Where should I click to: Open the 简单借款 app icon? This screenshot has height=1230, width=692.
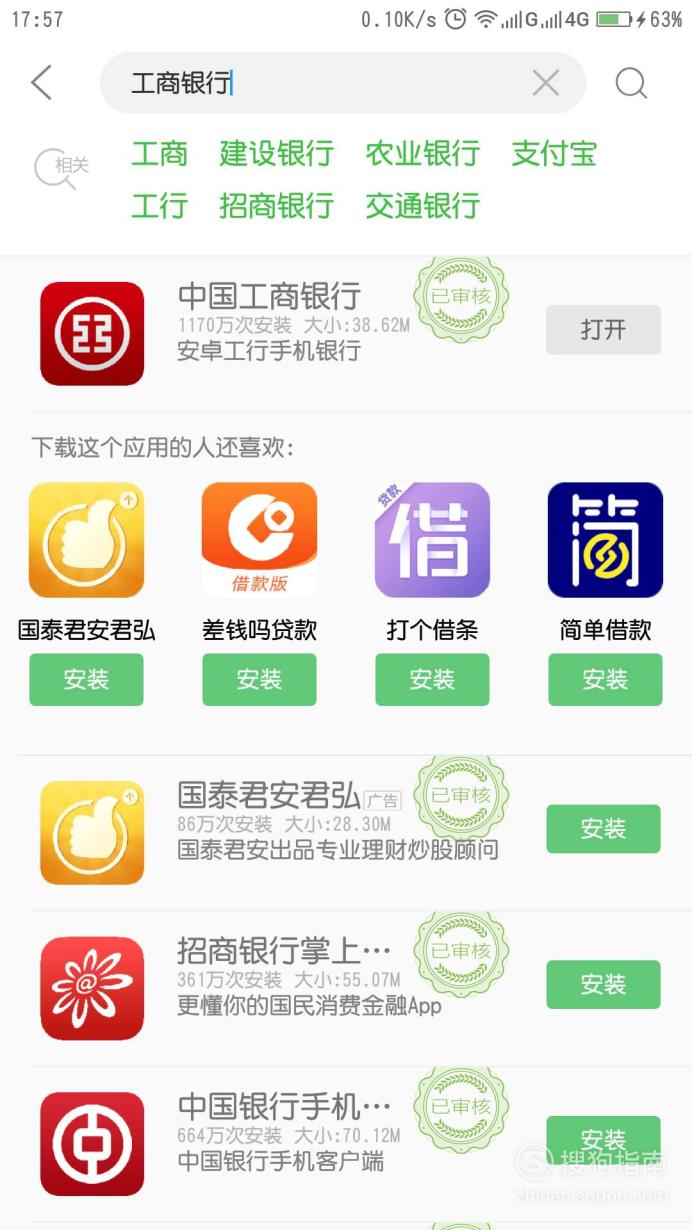[605, 540]
